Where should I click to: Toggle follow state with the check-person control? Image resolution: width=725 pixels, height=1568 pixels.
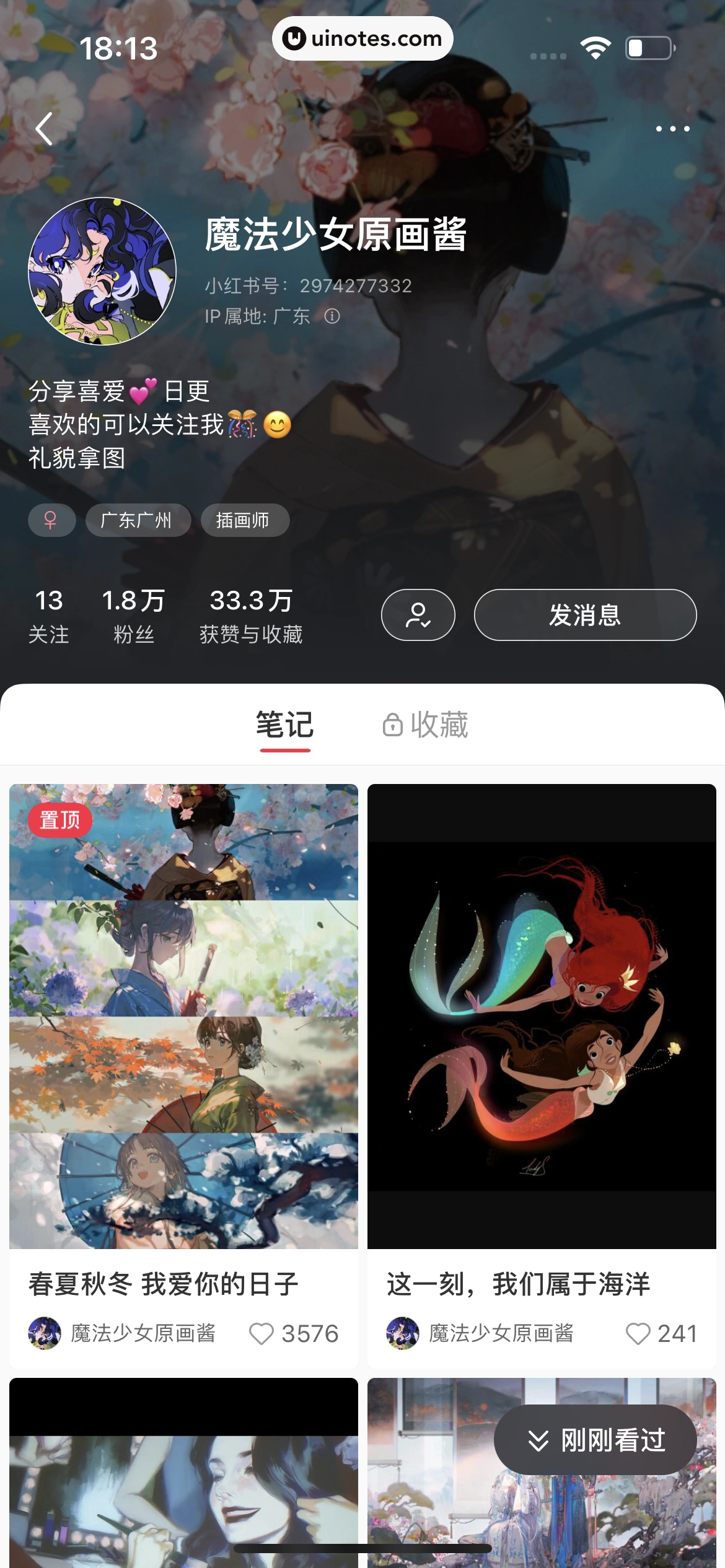coord(418,614)
